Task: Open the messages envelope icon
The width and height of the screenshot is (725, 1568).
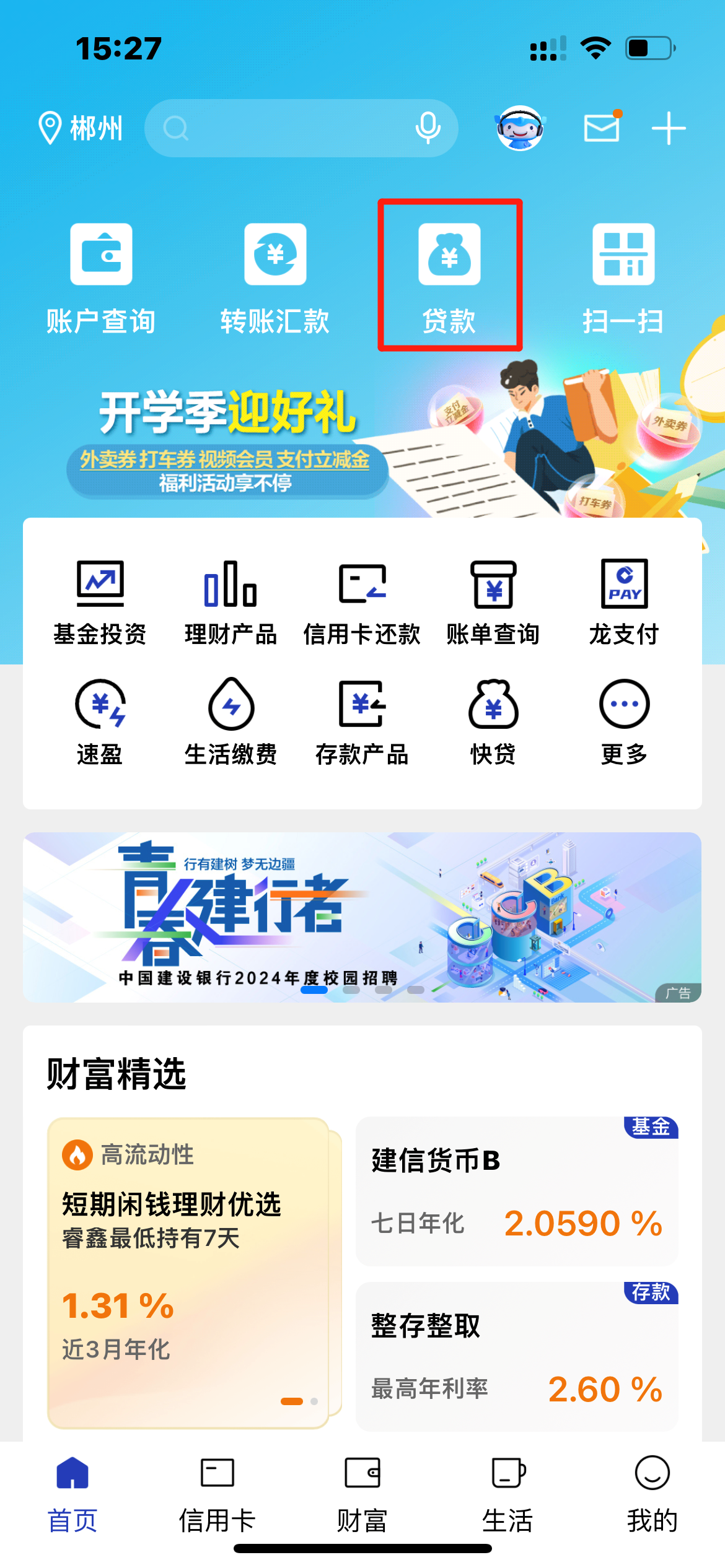Action: [602, 128]
